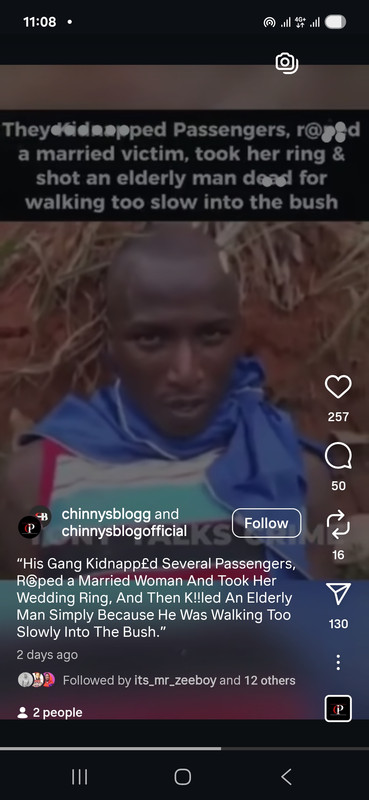
Task: See followers including its_mr_zeeboy
Action: pos(156,680)
